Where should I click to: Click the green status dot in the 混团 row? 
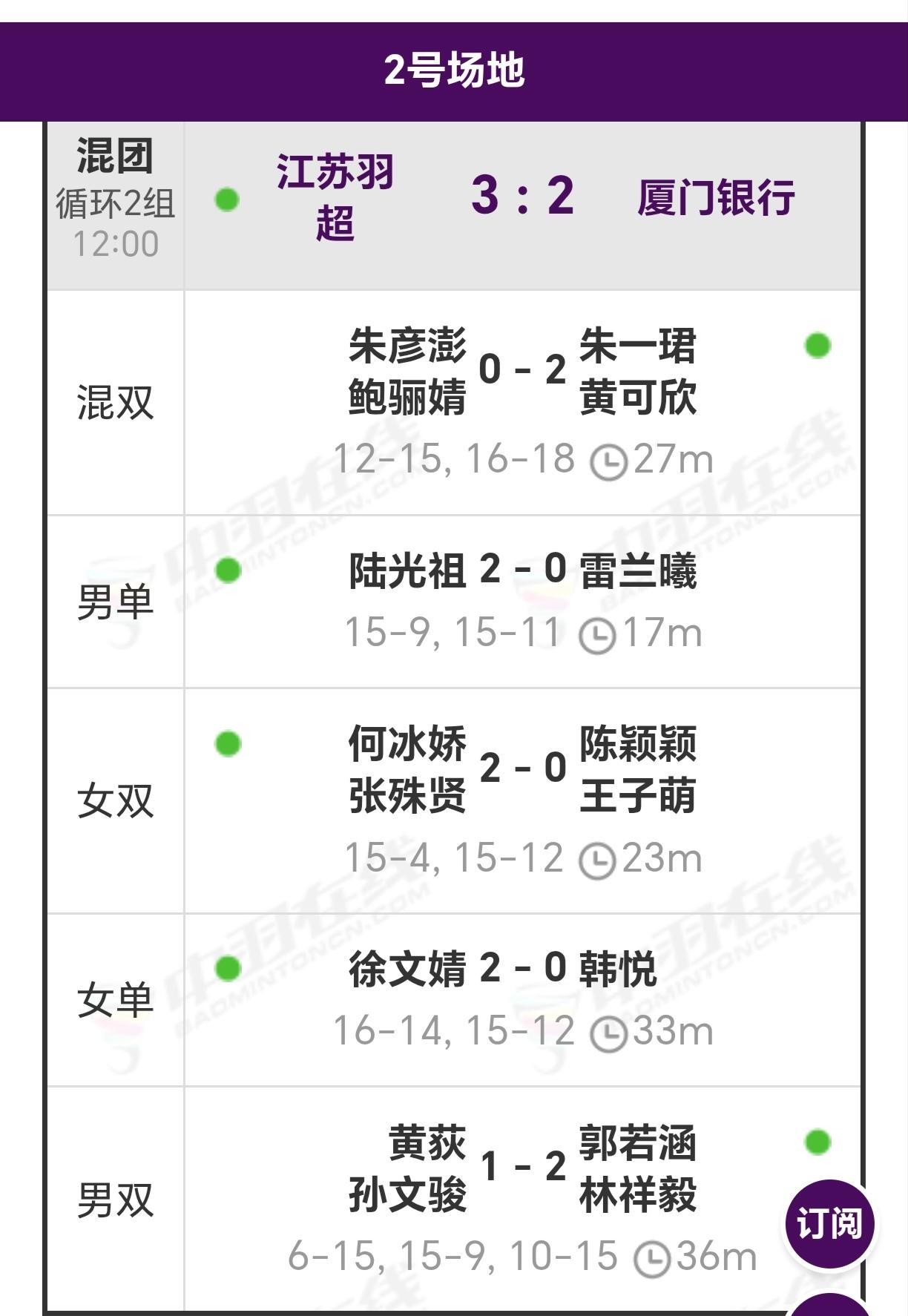point(228,198)
